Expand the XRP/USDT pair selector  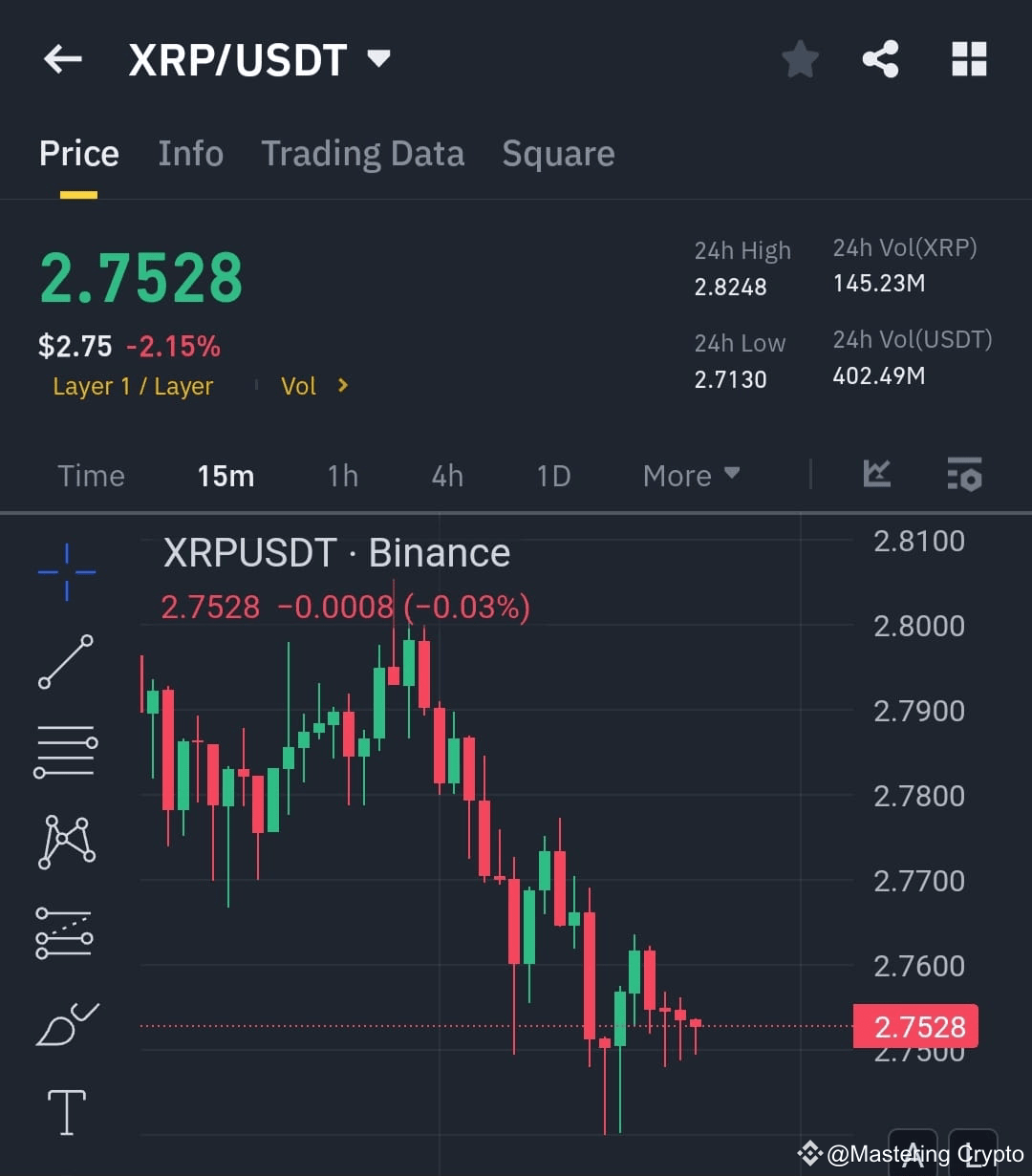click(377, 58)
